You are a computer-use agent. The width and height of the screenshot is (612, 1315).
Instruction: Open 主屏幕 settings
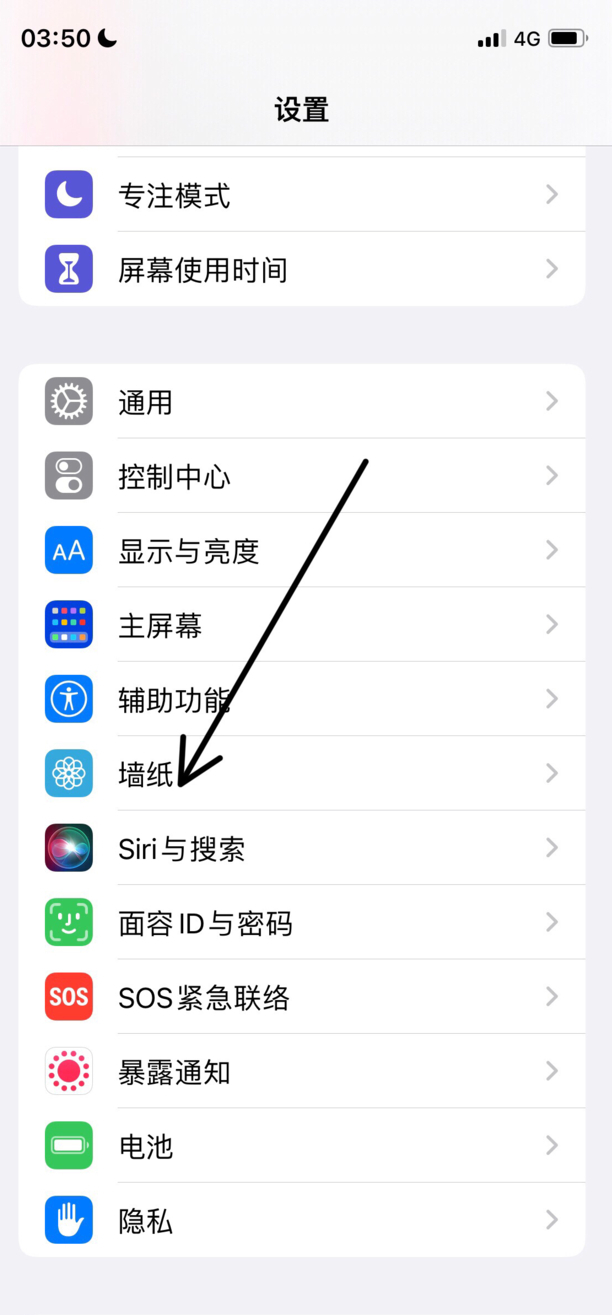[300, 625]
